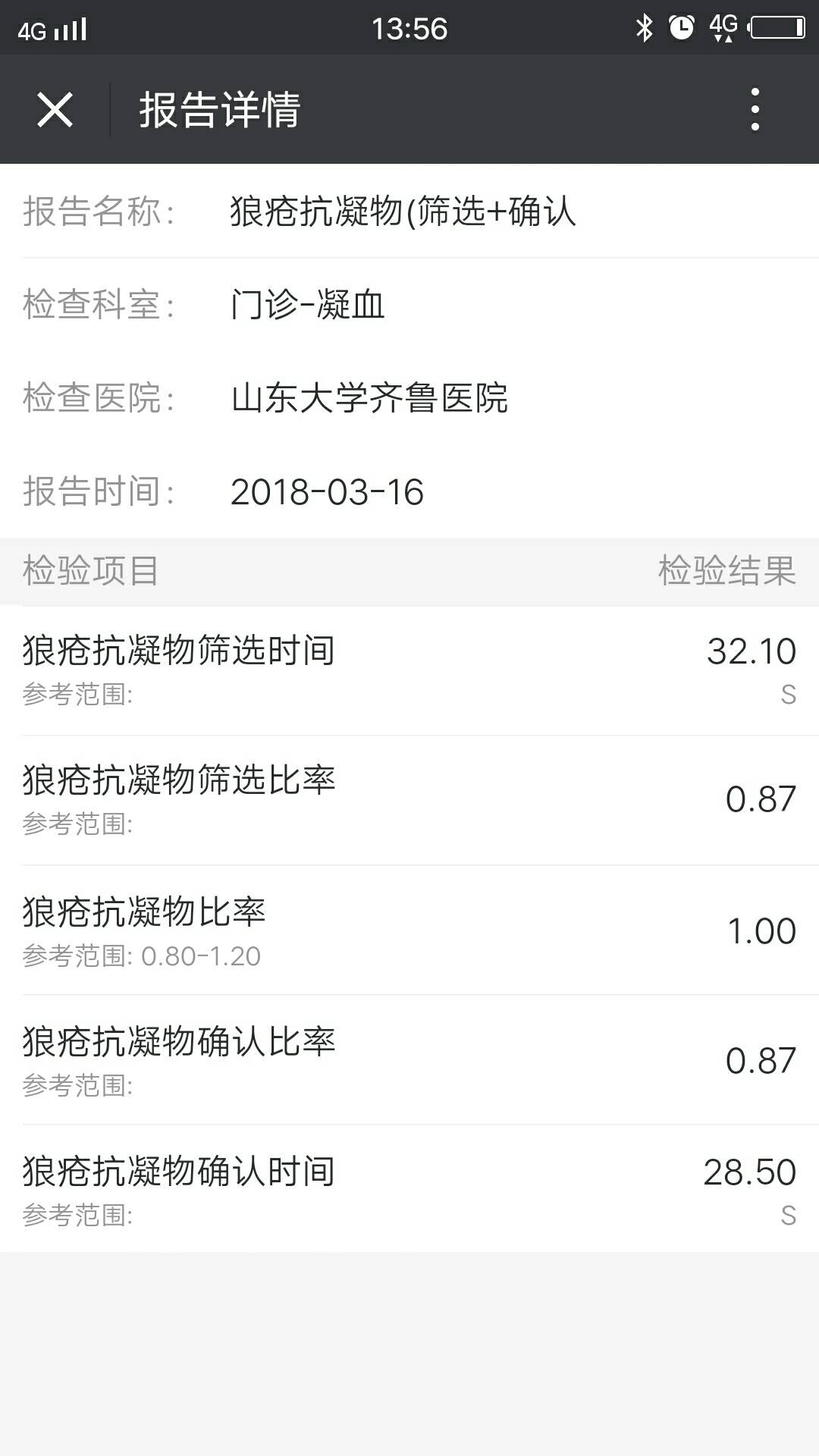Click the reference range 0.80-1.20 text
The height and width of the screenshot is (1456, 819).
click(201, 958)
